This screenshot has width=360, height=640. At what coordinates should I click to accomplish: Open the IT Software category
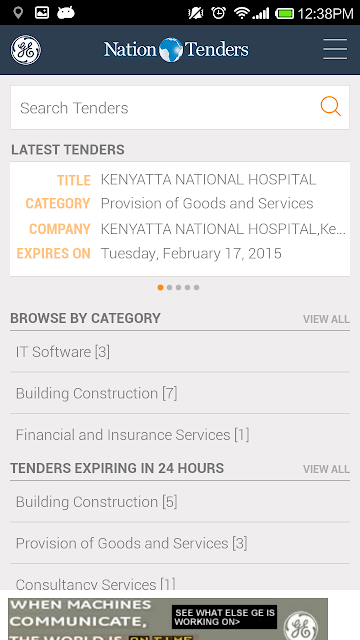[x=180, y=352]
